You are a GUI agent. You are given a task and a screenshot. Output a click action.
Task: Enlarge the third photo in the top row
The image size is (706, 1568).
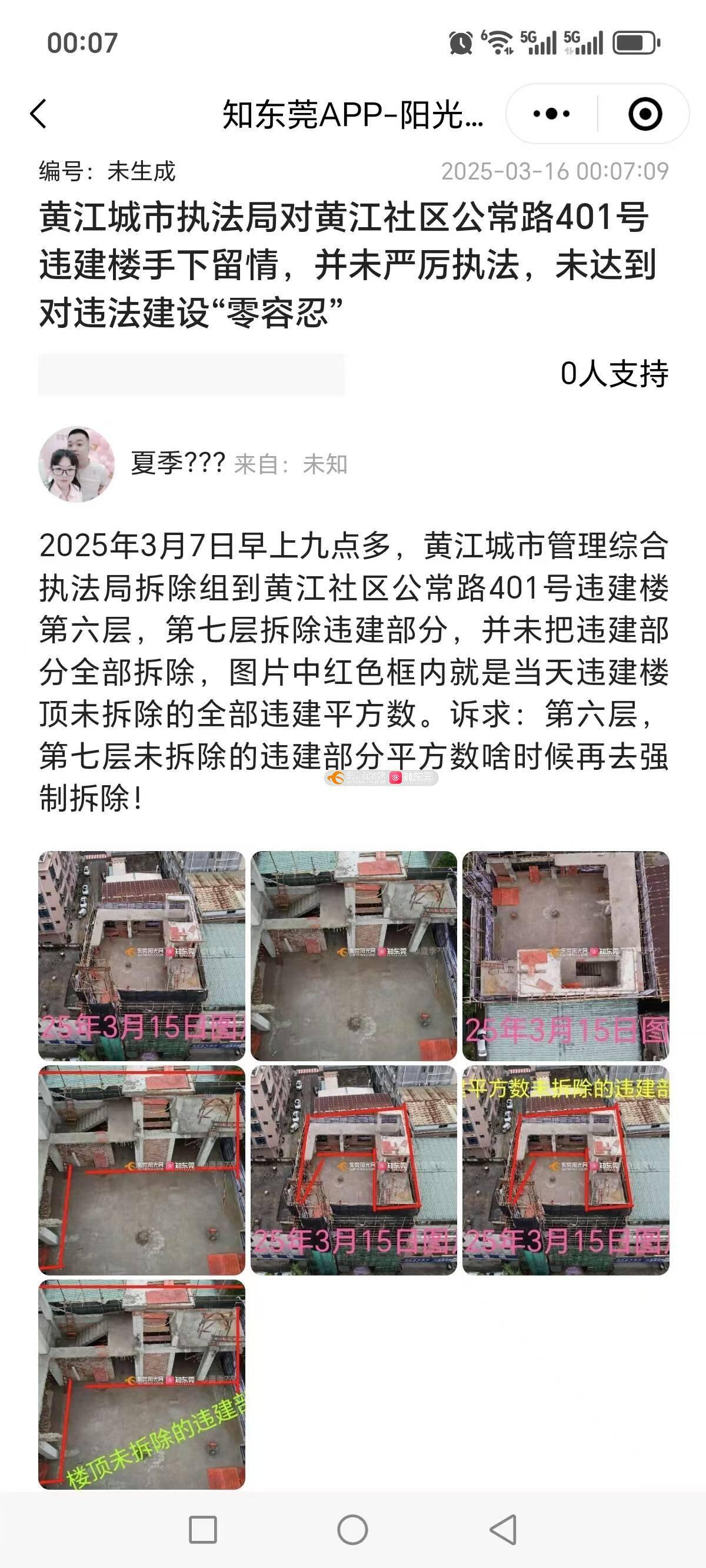click(565, 956)
